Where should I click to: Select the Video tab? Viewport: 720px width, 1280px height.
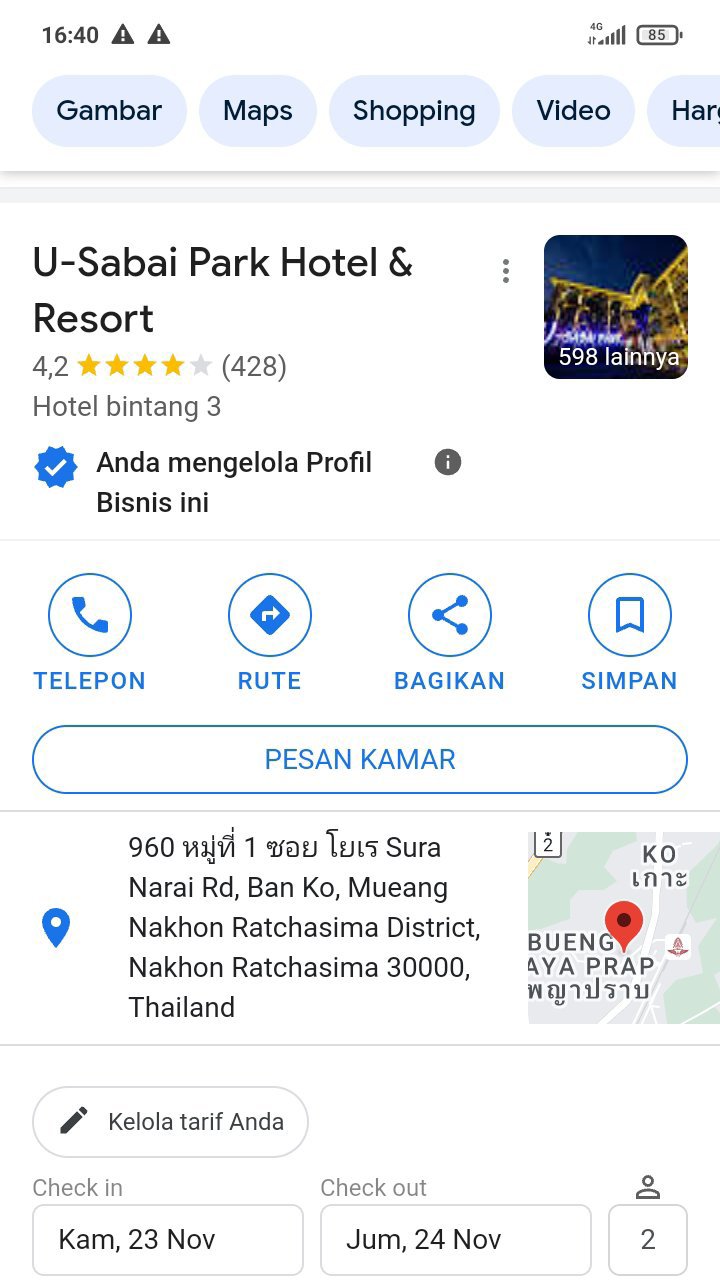(x=573, y=111)
